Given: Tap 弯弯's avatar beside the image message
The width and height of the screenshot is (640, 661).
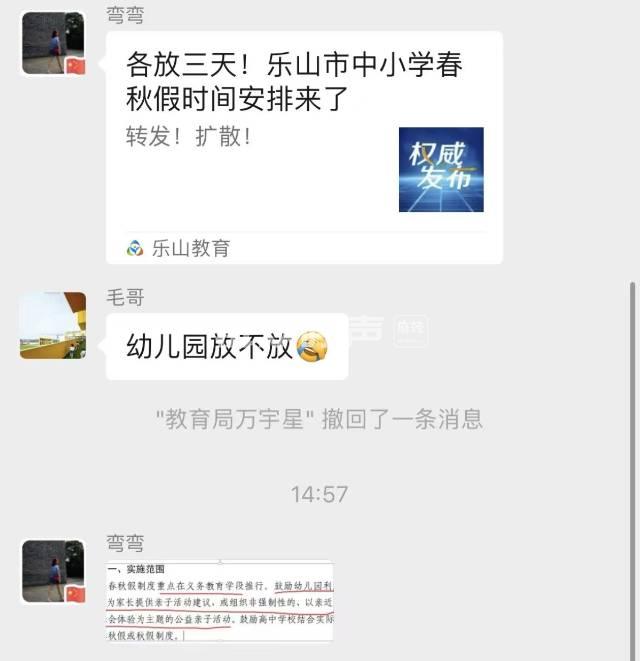Looking at the screenshot, I should [x=53, y=571].
